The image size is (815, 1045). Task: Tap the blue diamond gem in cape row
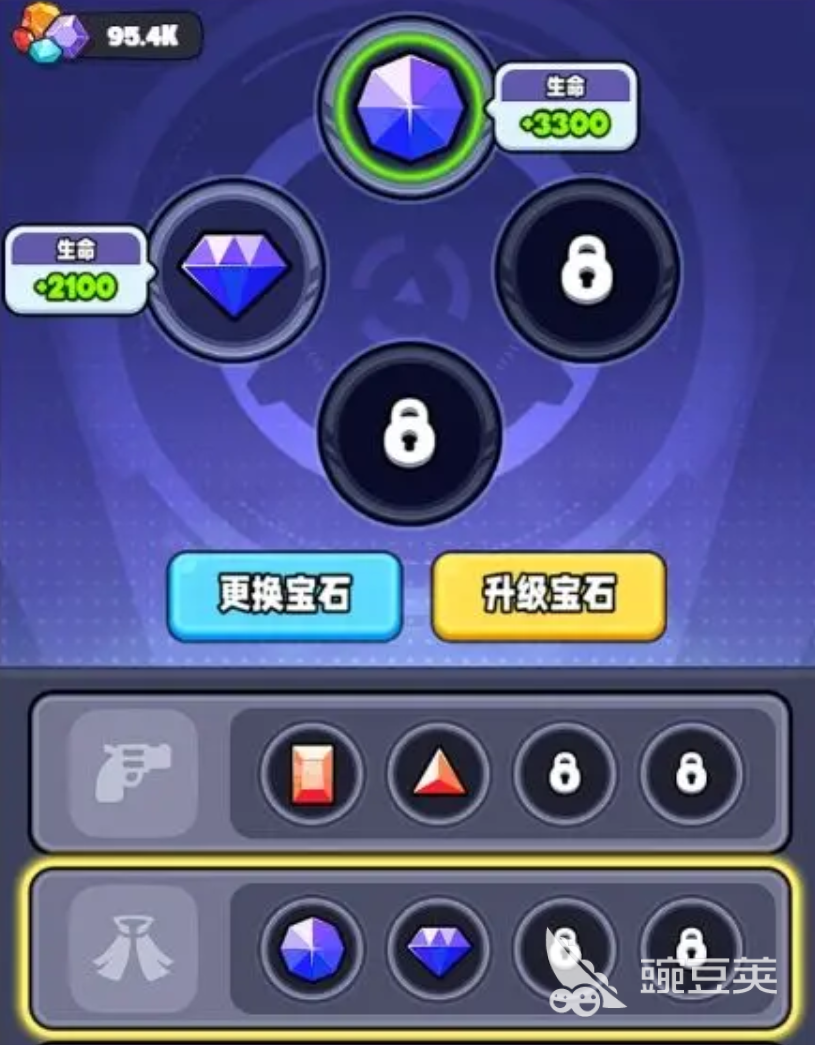[x=438, y=947]
